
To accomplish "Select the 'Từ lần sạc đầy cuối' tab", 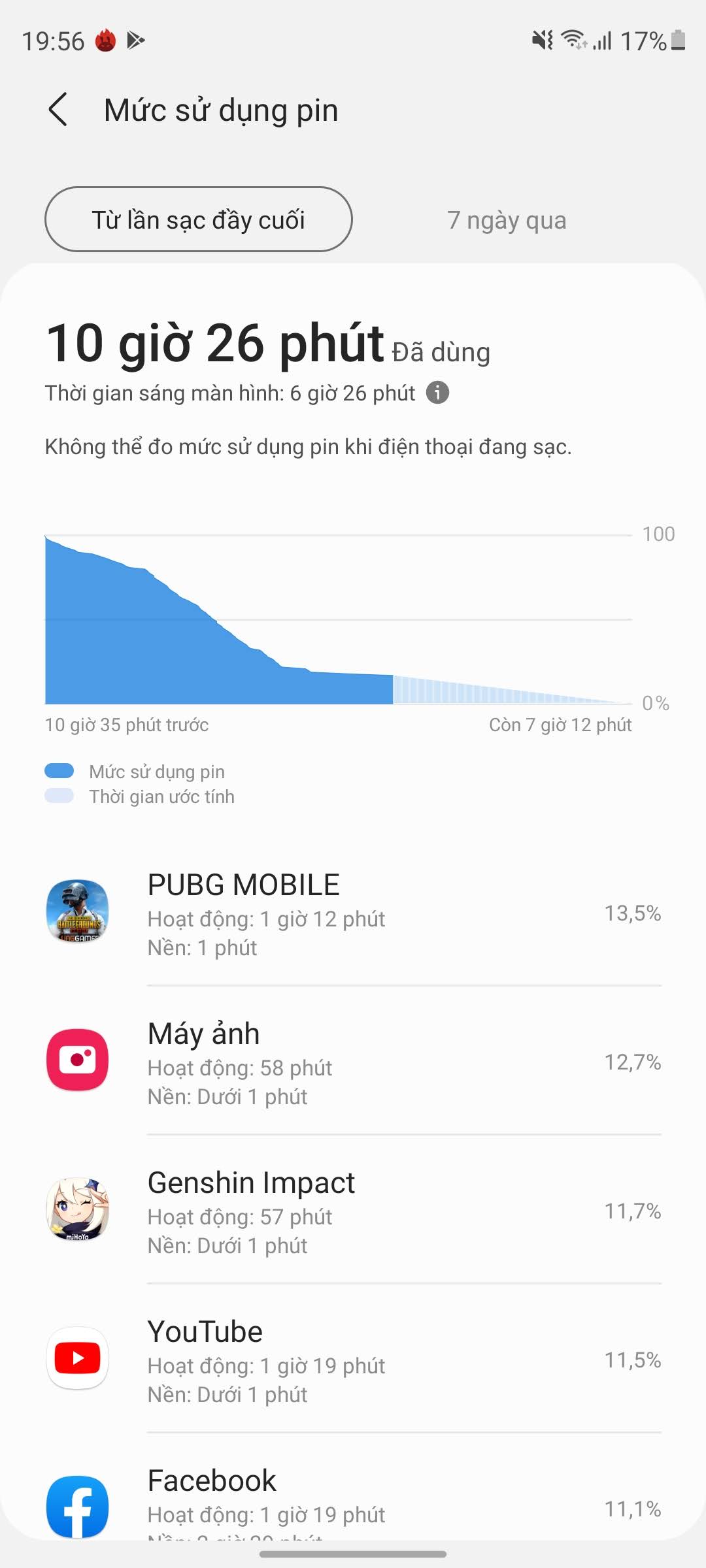I will tap(199, 220).
